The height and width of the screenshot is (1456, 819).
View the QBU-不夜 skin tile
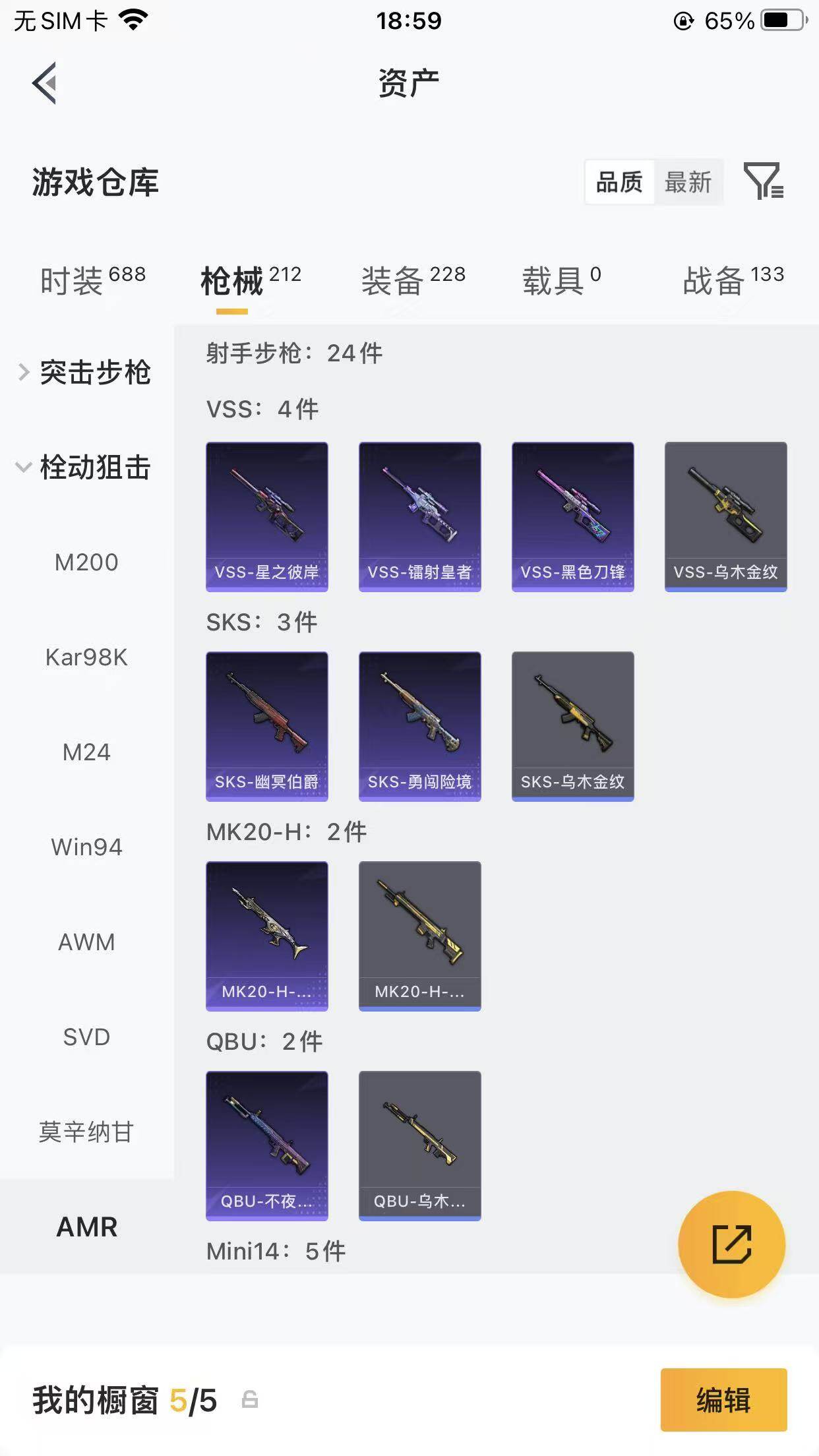pyautogui.click(x=267, y=1145)
